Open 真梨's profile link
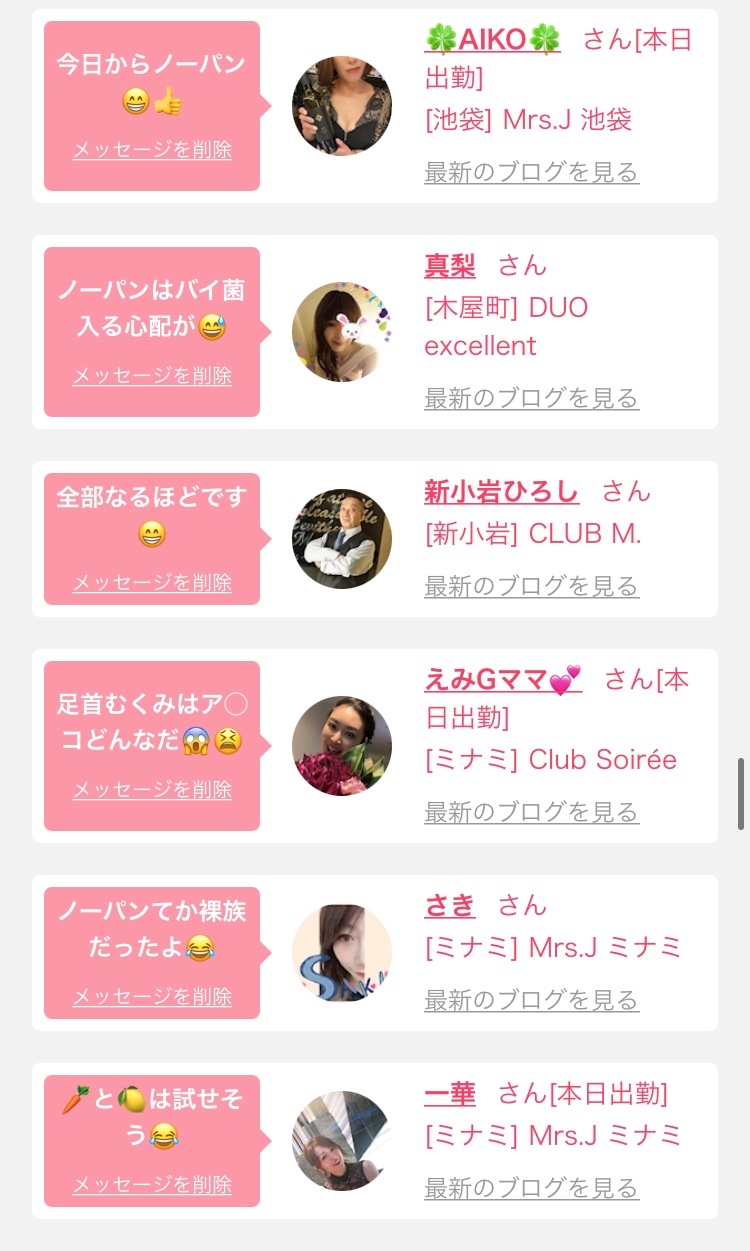 coord(451,266)
